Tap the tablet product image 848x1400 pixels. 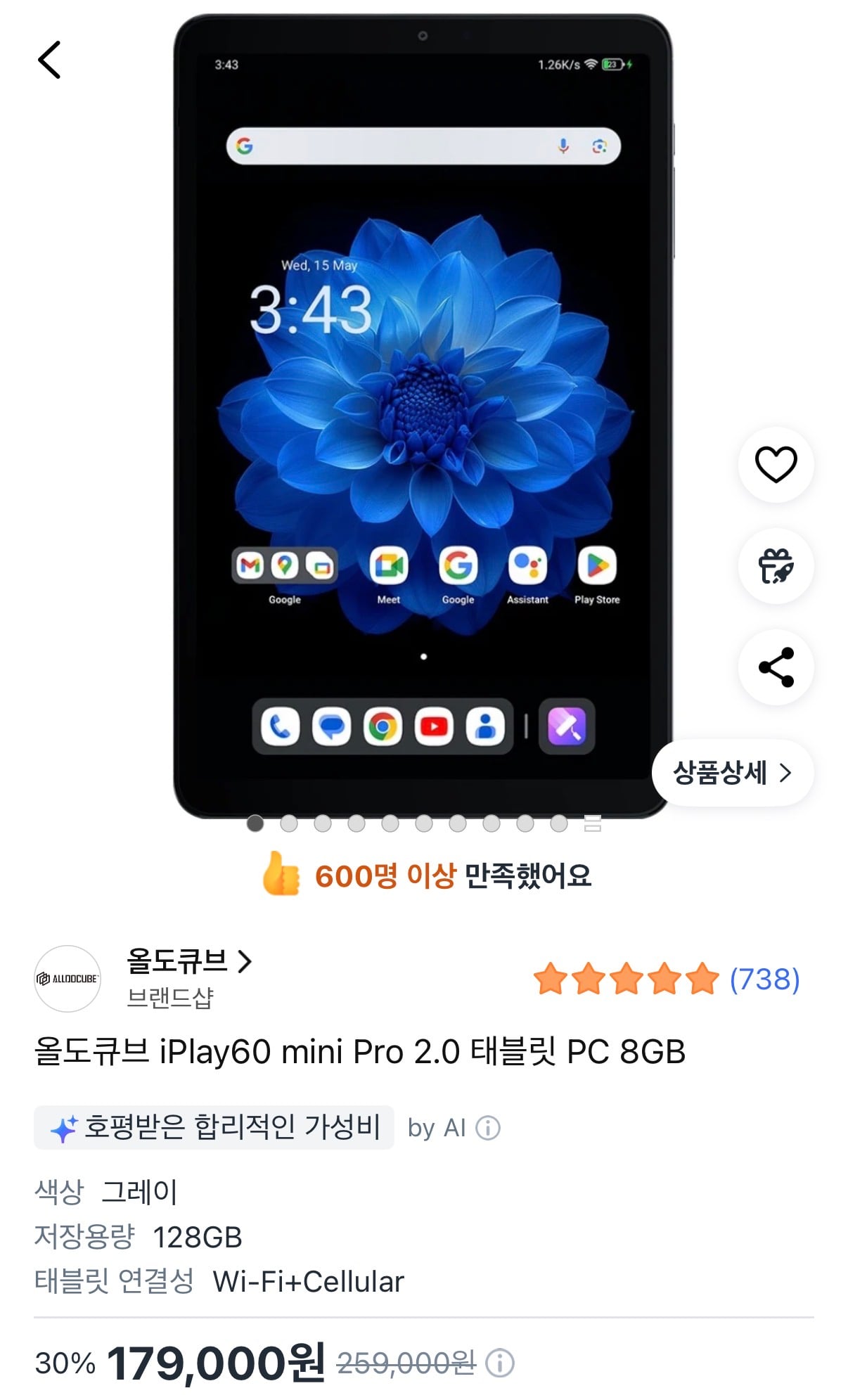tap(422, 408)
